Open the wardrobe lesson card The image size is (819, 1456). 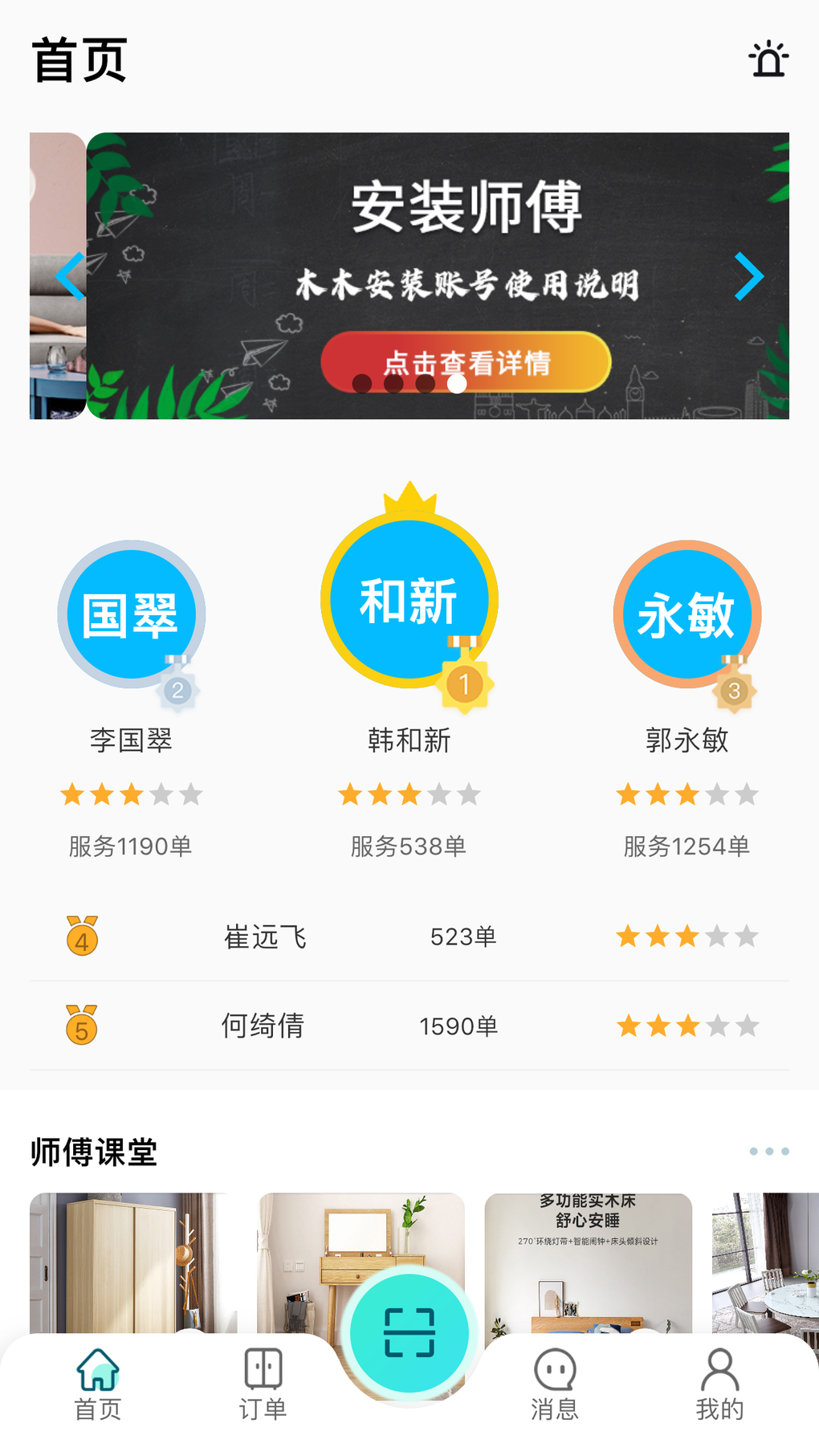(x=132, y=1261)
